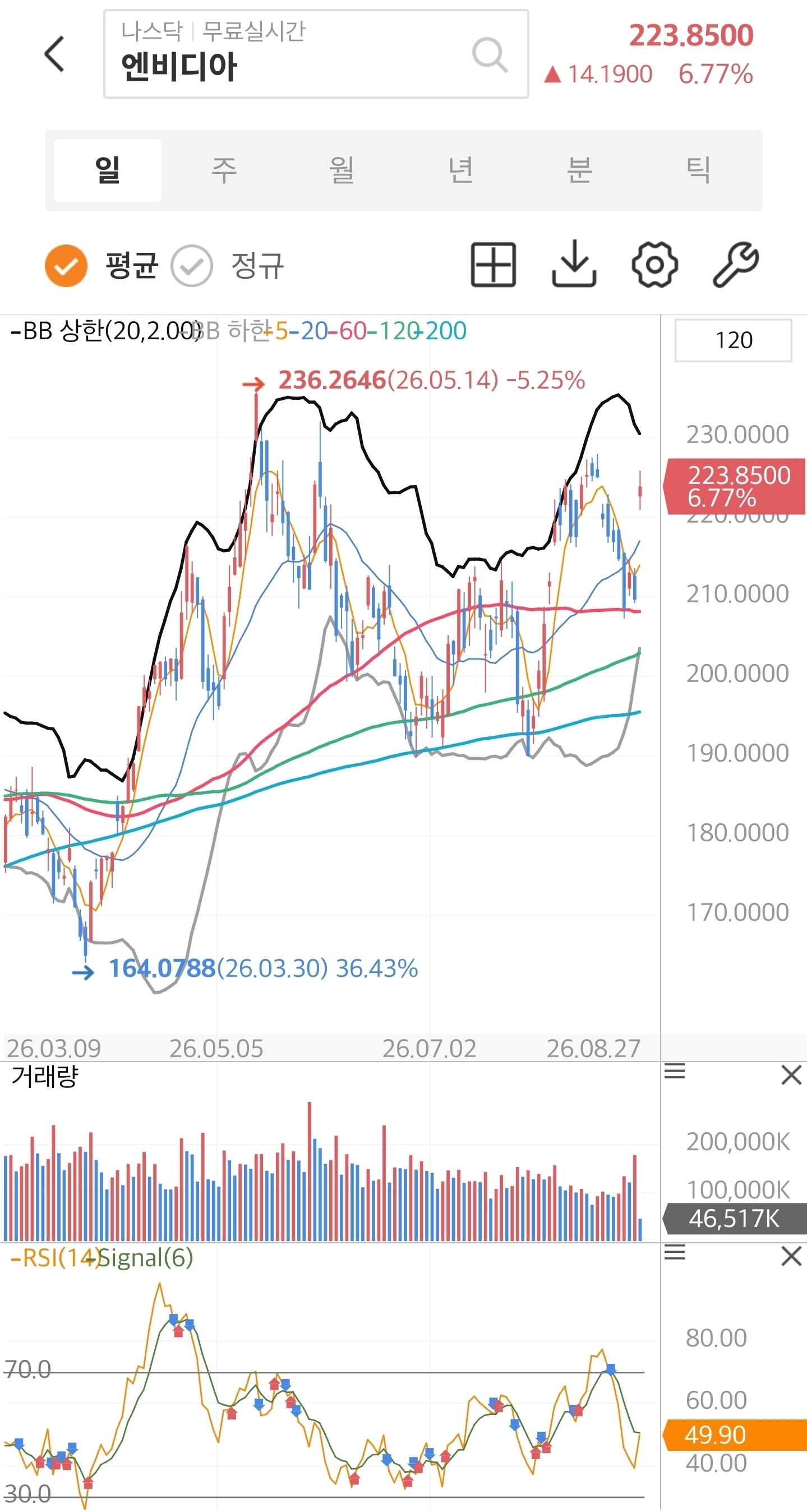Tap the download chart icon
This screenshot has width=807, height=1512.
pos(574,264)
